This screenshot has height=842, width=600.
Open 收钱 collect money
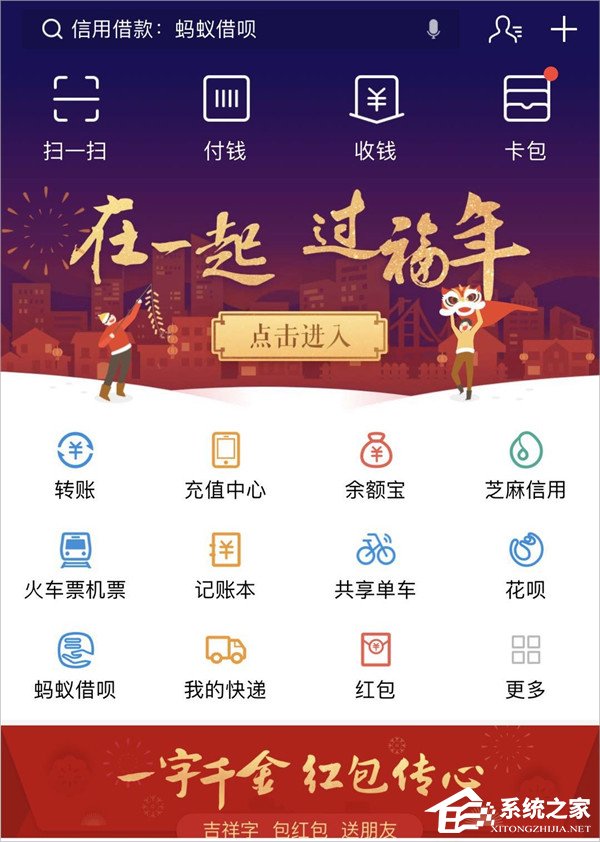tap(376, 115)
